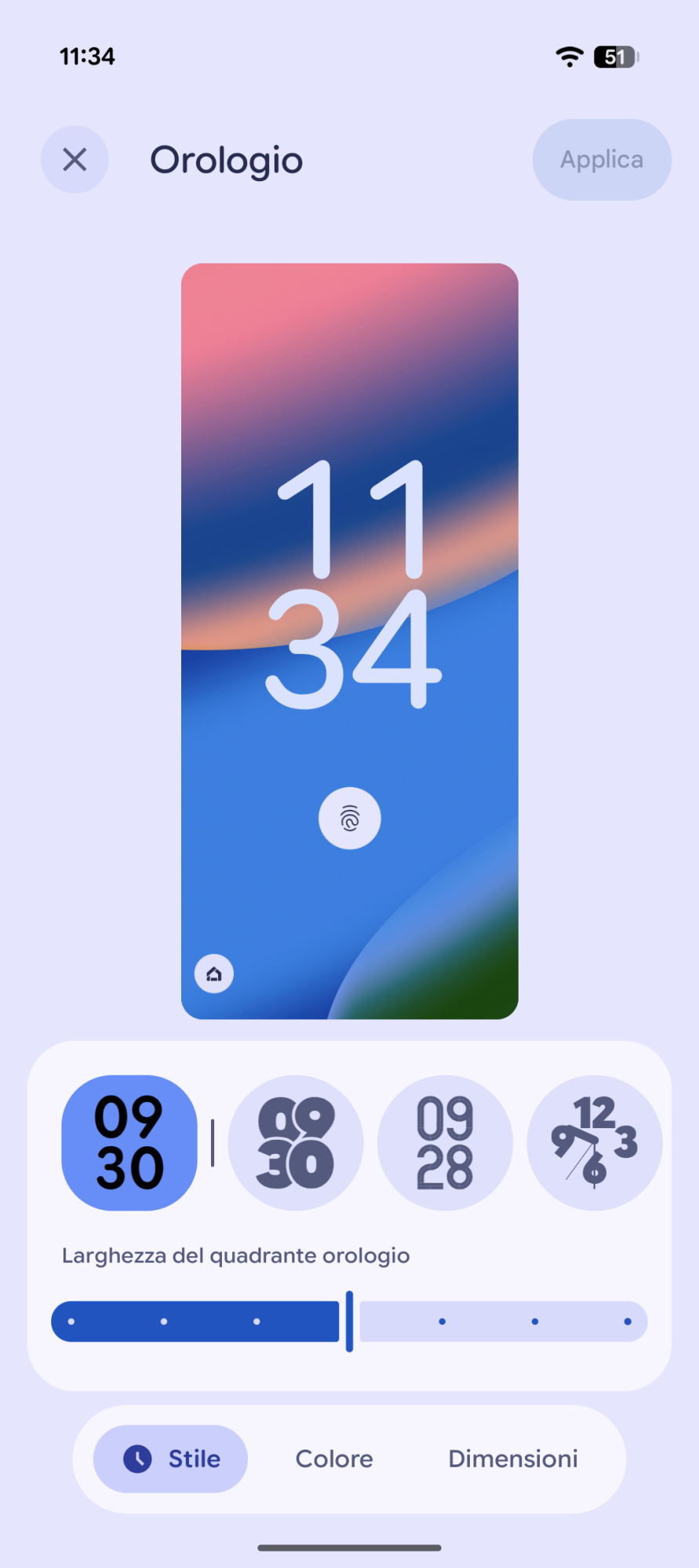
Task: Choose the bubbly overlapping 09 30 clock style
Action: click(x=296, y=1142)
